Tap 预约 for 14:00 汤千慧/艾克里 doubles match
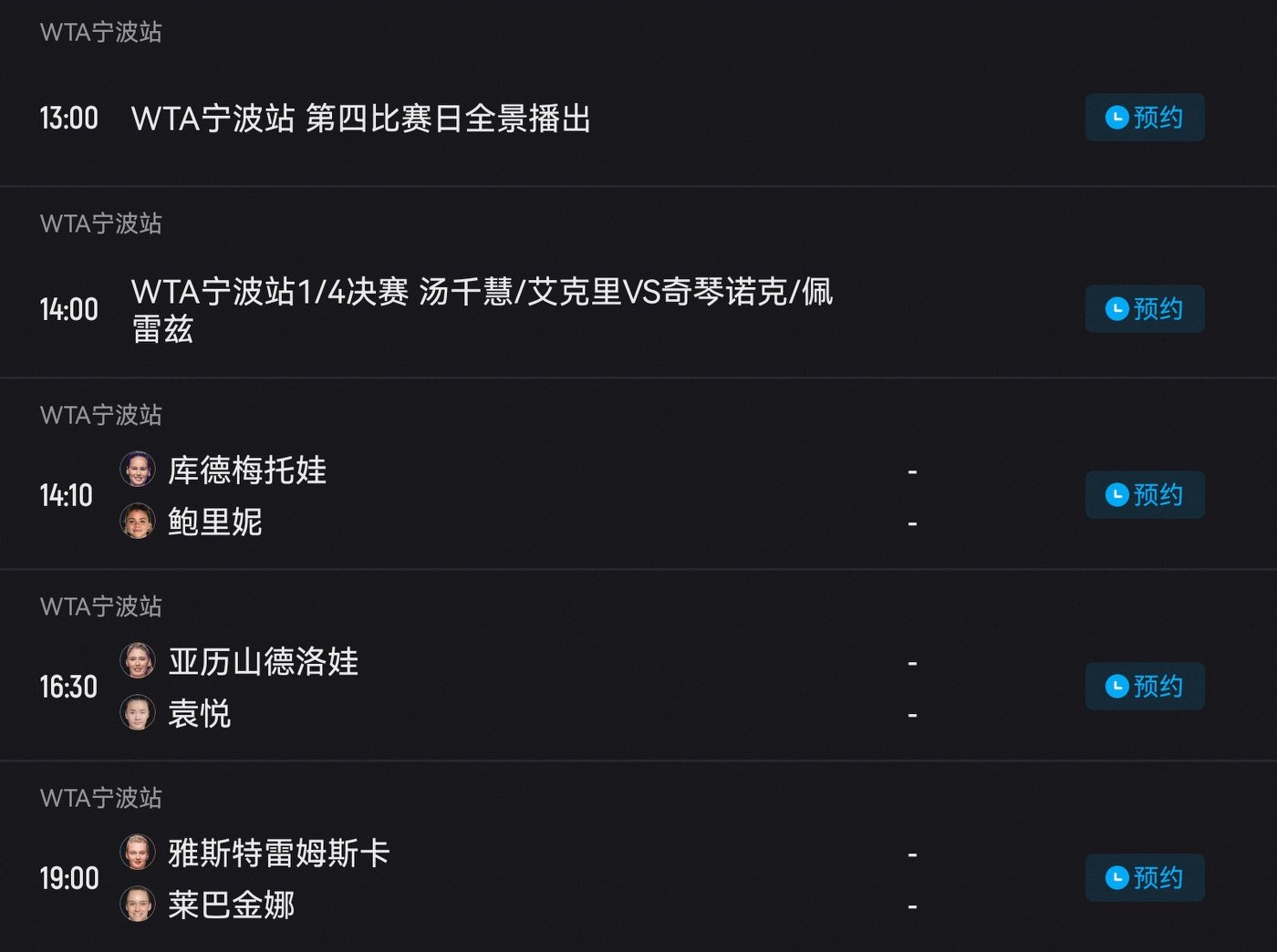 1144,309
